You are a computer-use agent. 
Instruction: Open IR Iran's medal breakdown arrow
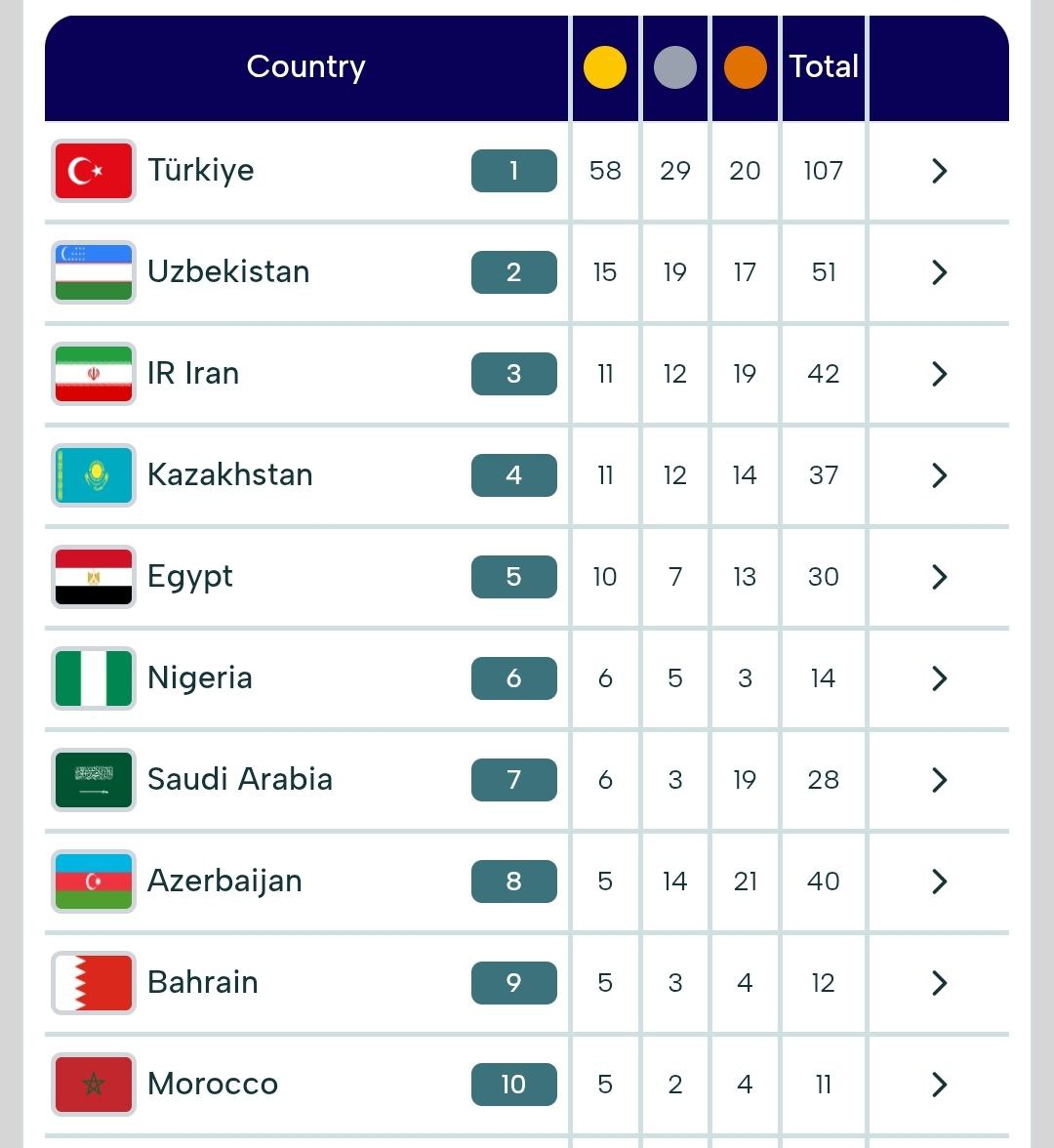click(939, 374)
